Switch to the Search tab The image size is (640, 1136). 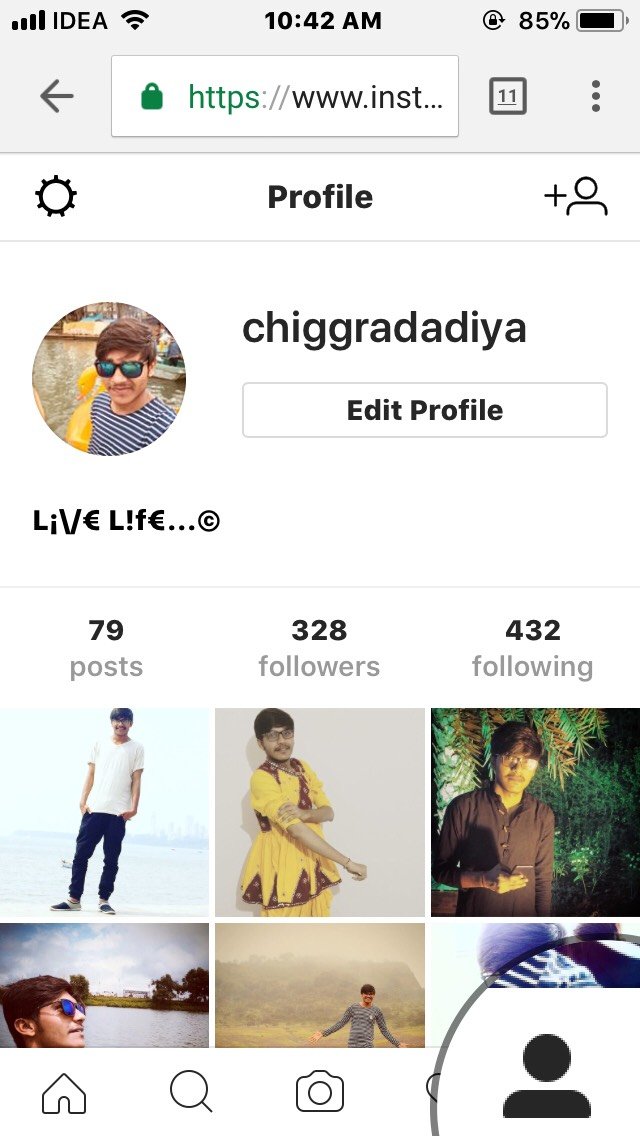[191, 1092]
